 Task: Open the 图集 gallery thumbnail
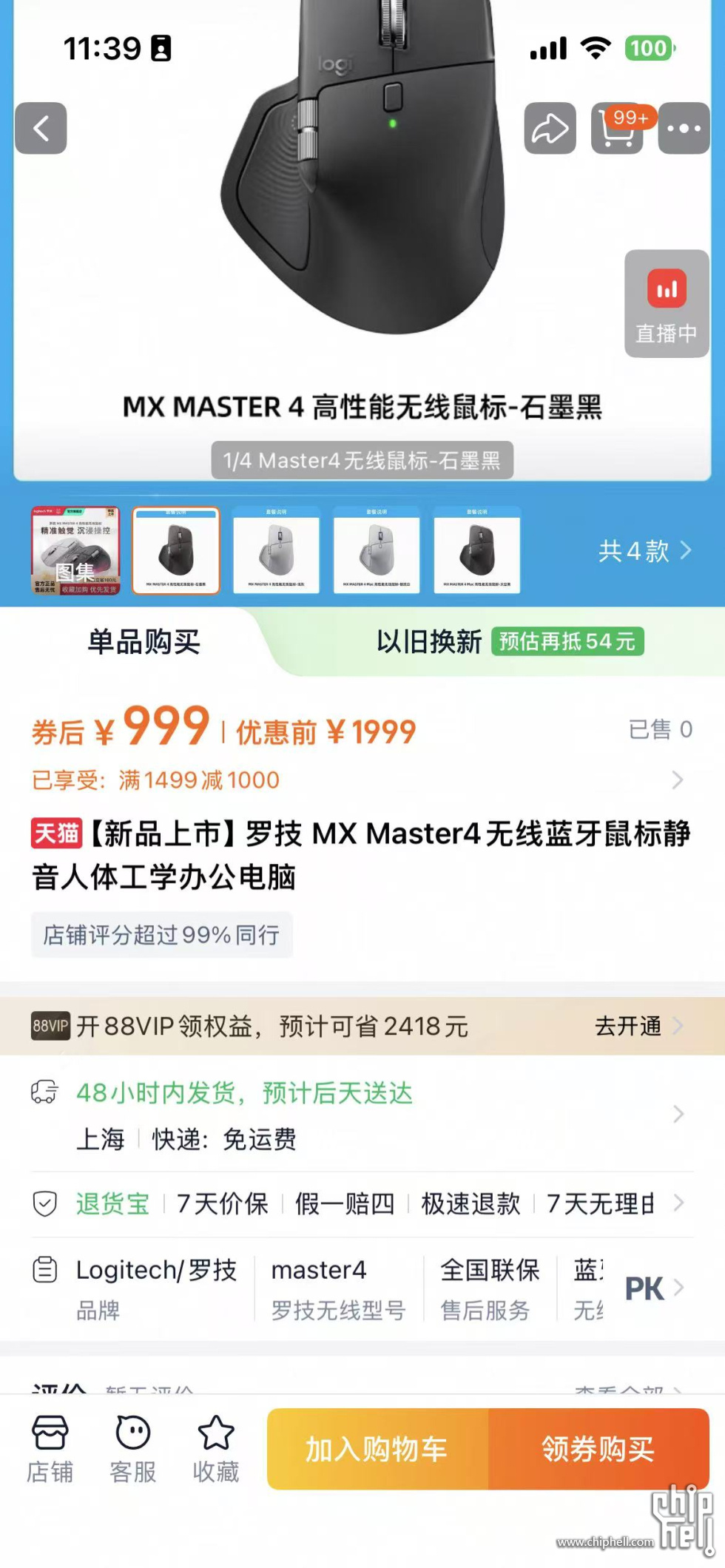coord(75,550)
